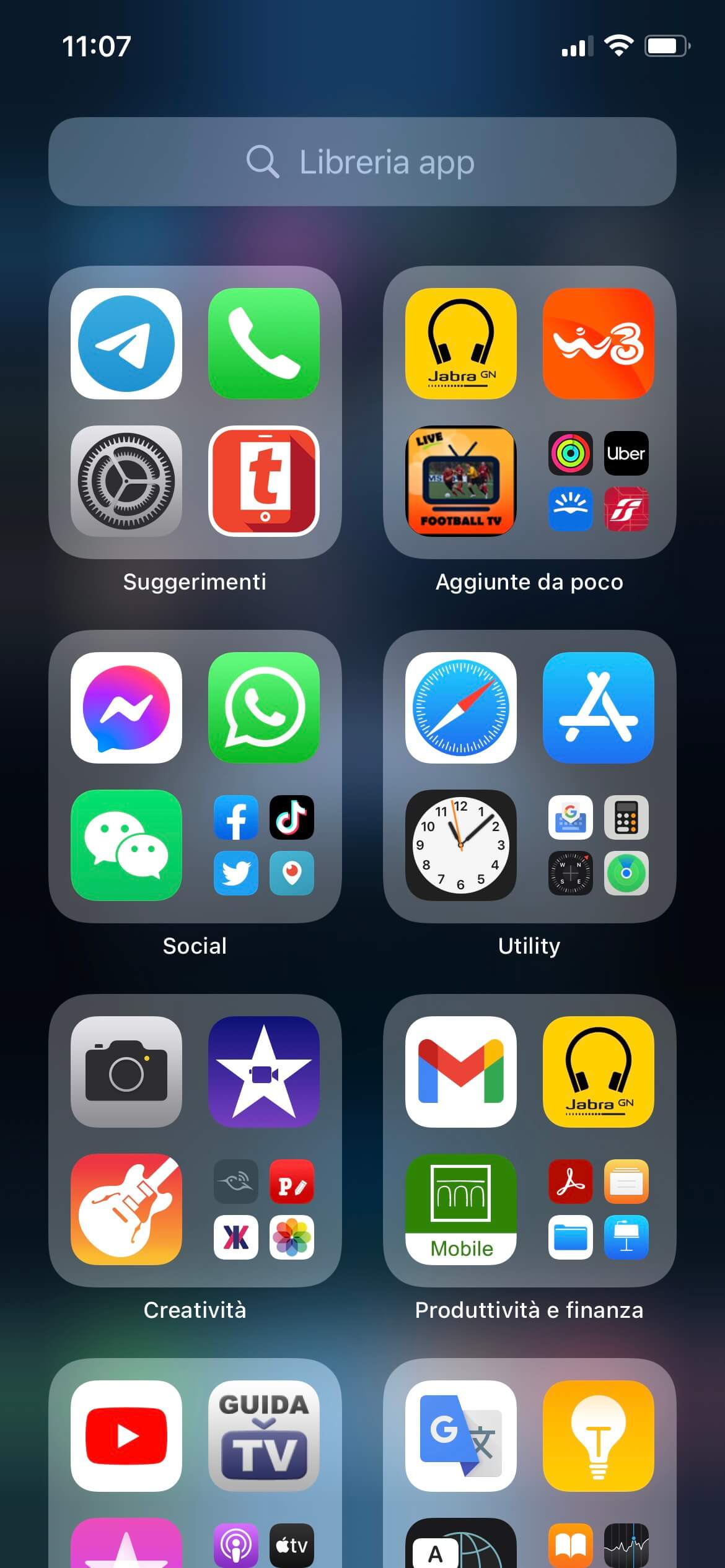Launch the green Mobile banking app
The width and height of the screenshot is (725, 1568).
(460, 1209)
